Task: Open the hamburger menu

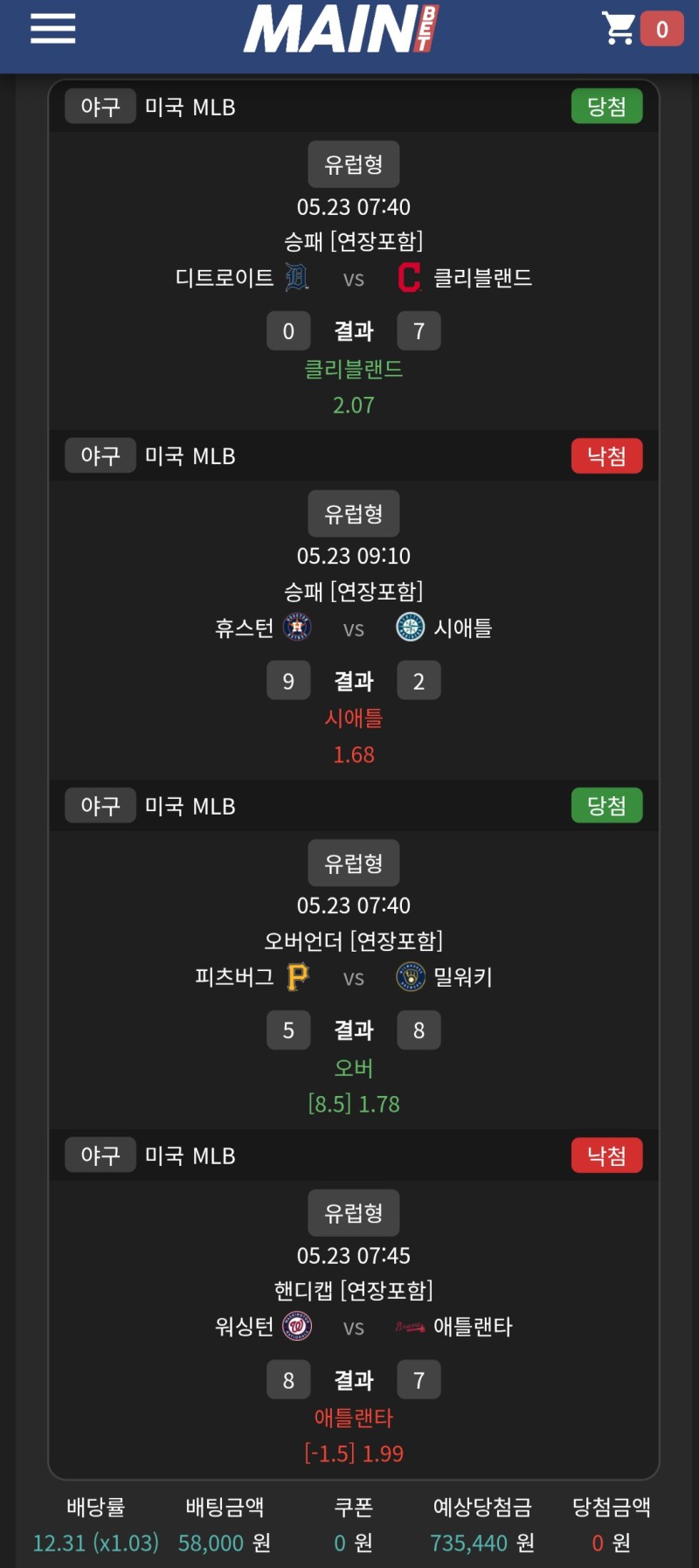Action: point(53,29)
